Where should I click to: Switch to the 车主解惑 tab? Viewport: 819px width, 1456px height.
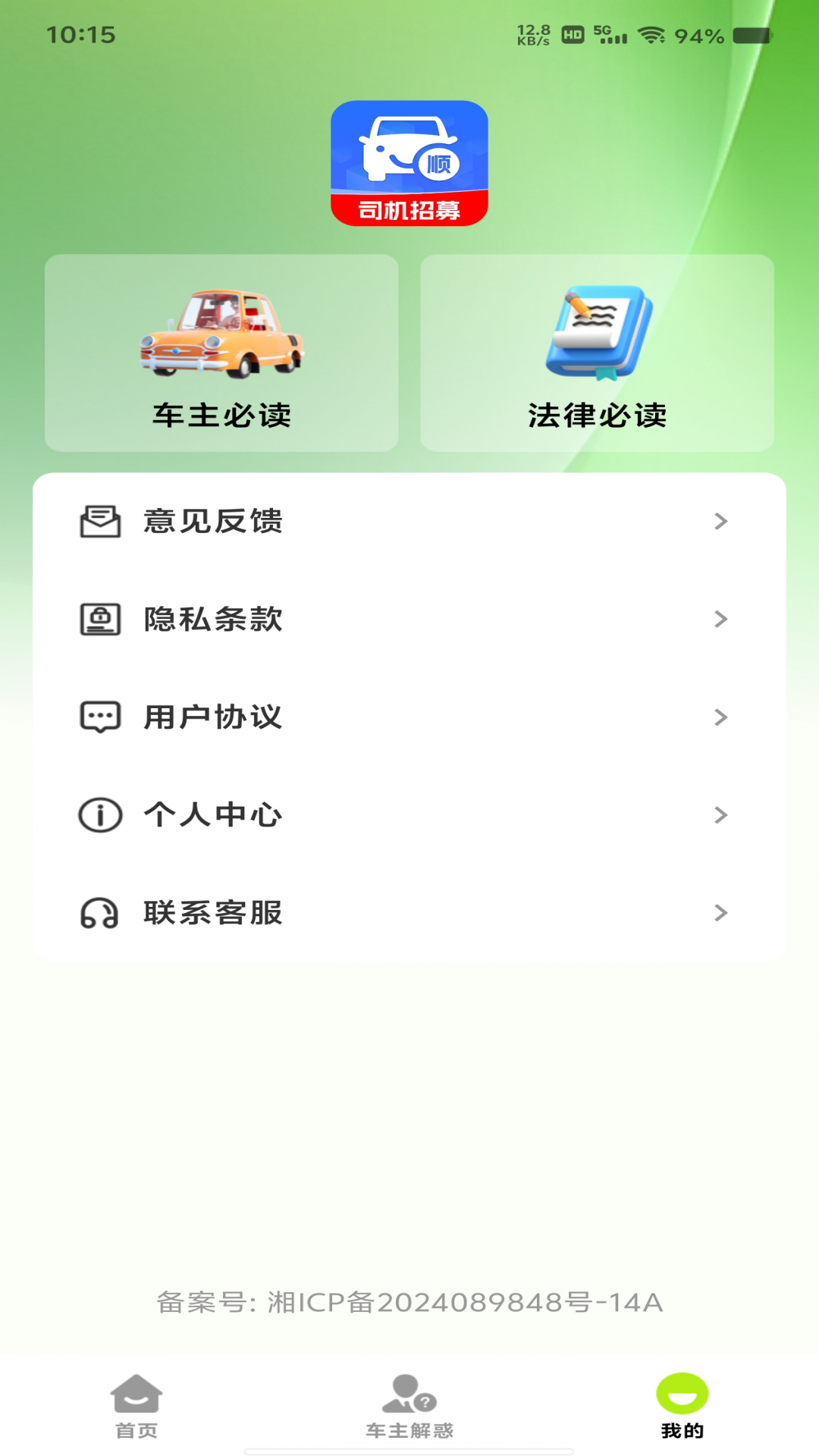pyautogui.click(x=409, y=1407)
